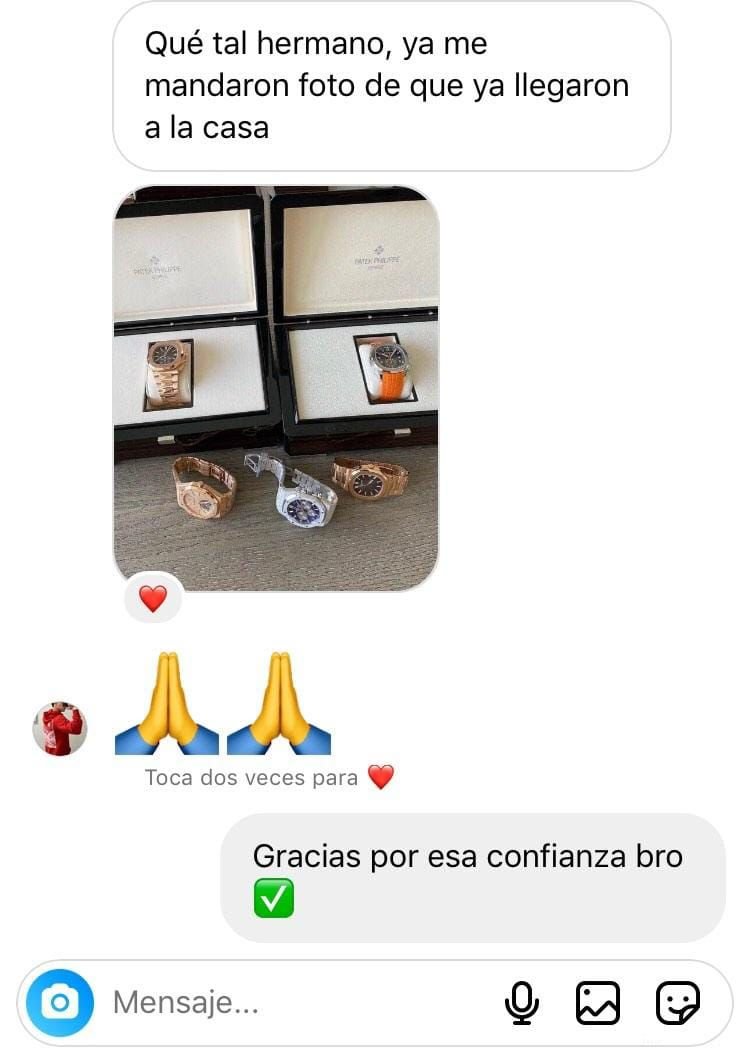This screenshot has width=750, height=1063.
Task: Open the sticker picker
Action: tap(677, 1003)
